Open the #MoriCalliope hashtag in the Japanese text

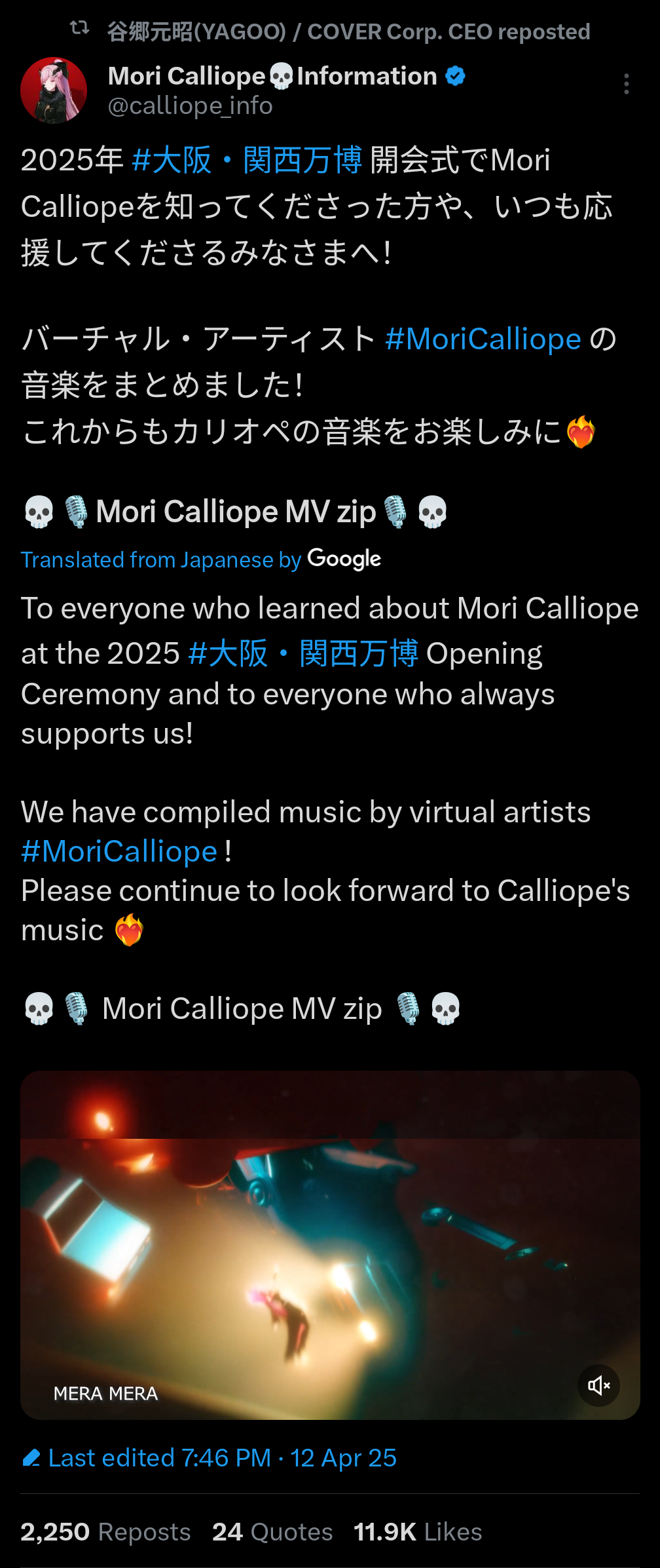point(483,339)
